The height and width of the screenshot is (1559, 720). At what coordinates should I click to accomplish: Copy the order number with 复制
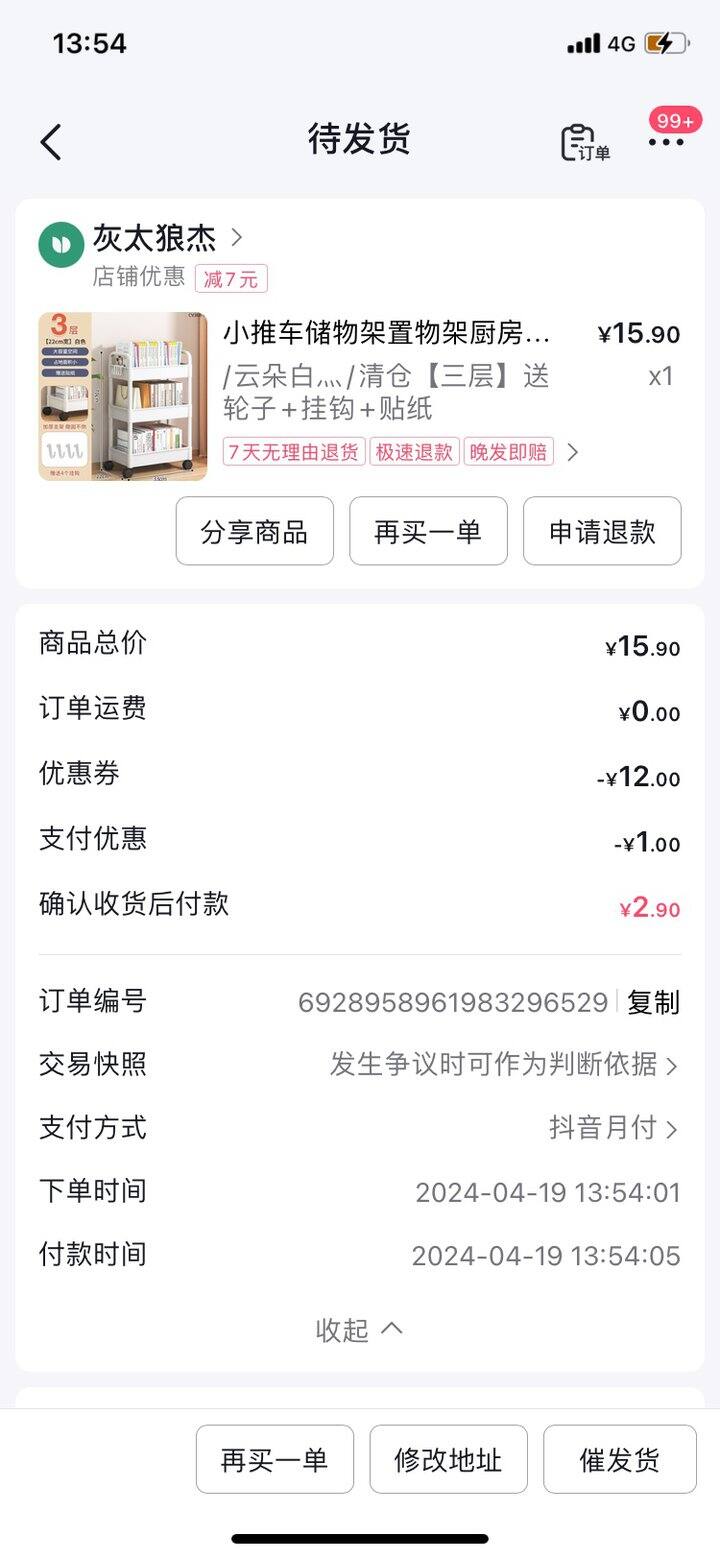[653, 1002]
